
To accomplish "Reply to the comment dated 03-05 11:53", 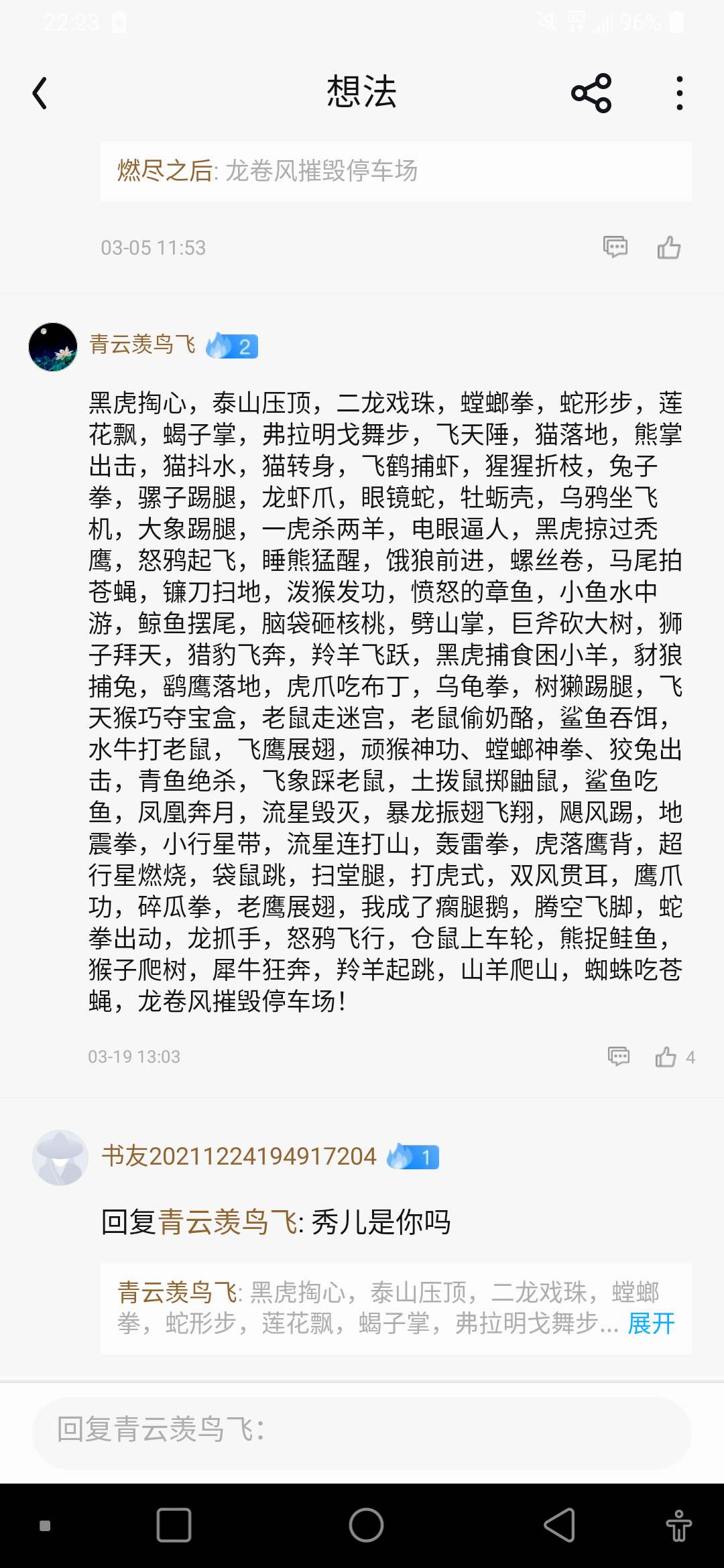I will (615, 247).
